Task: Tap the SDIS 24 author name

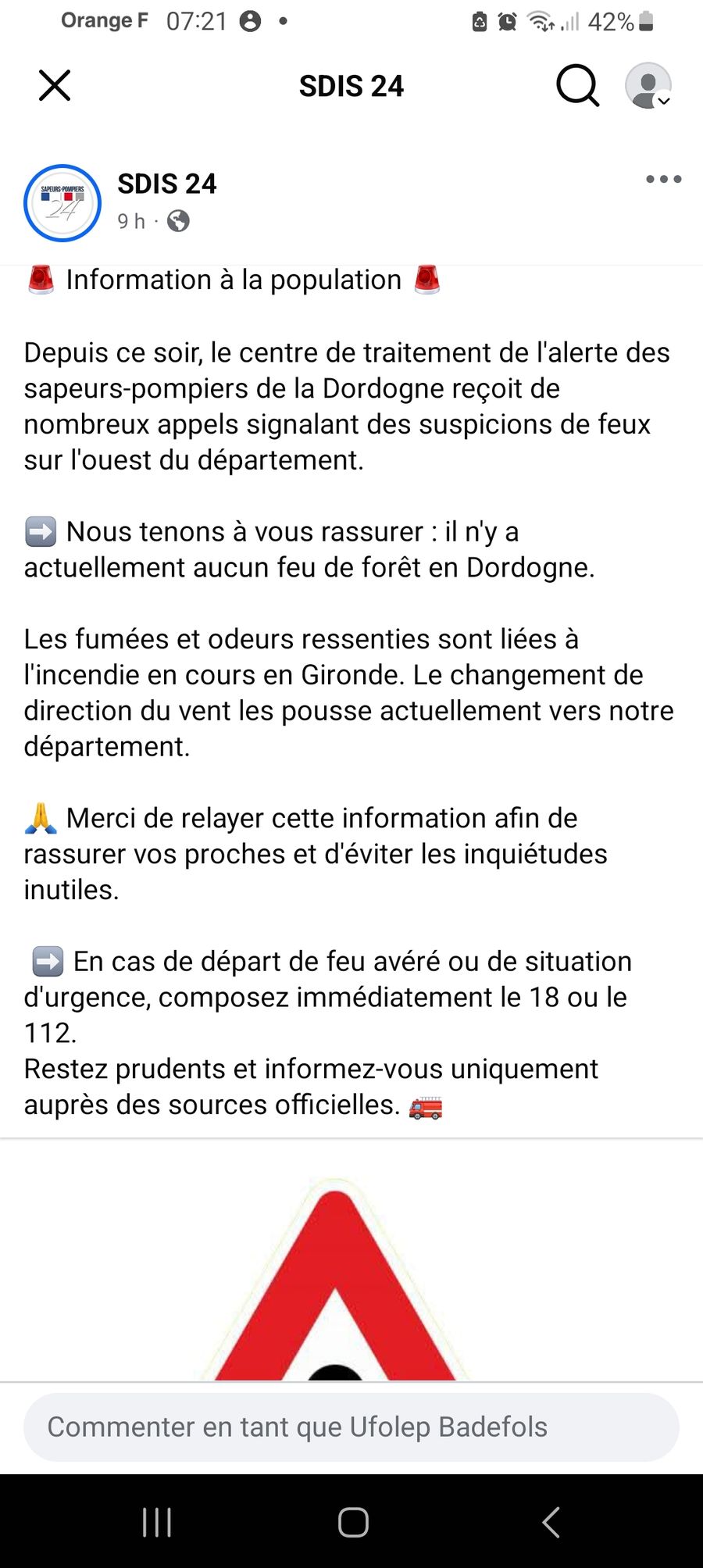Action: pyautogui.click(x=167, y=184)
